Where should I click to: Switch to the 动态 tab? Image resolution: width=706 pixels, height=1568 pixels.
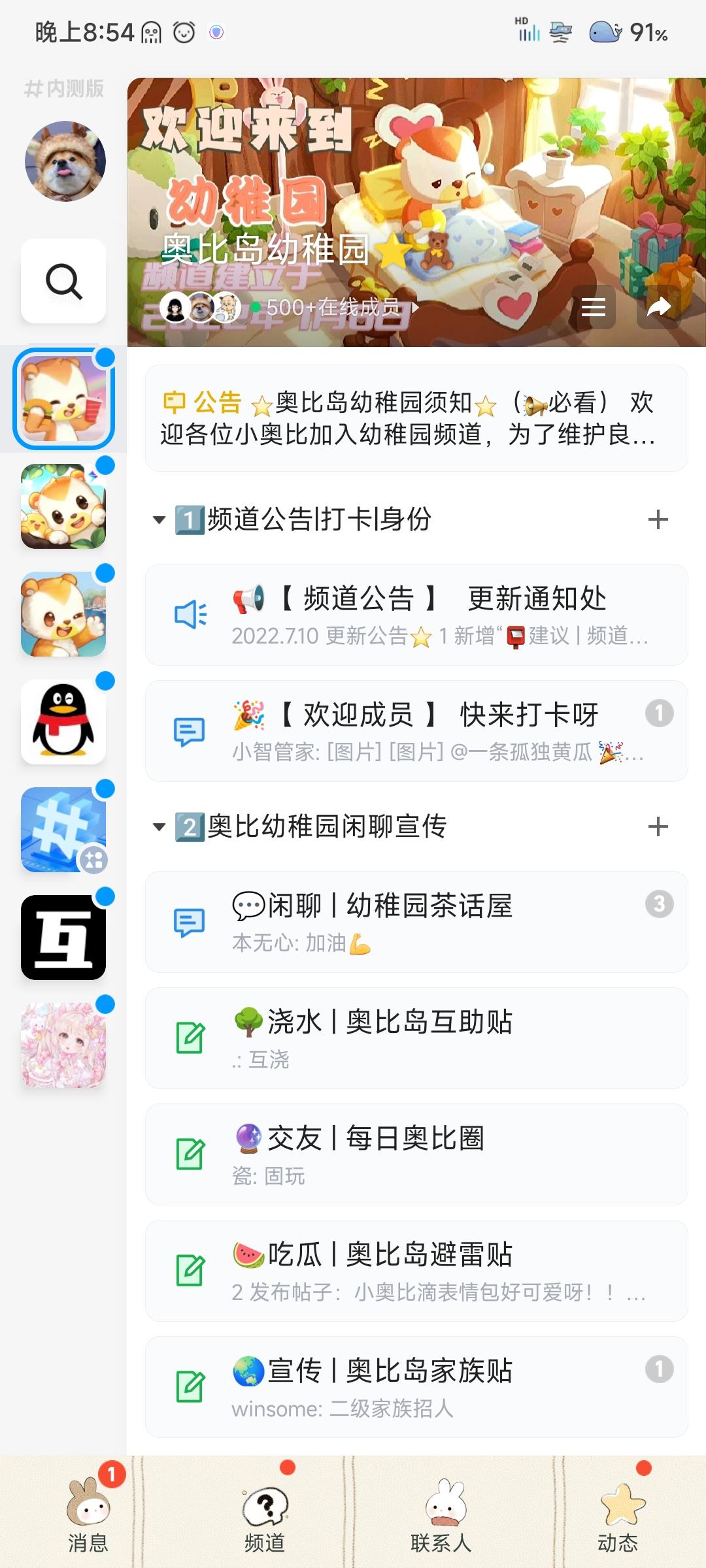pyautogui.click(x=618, y=1516)
